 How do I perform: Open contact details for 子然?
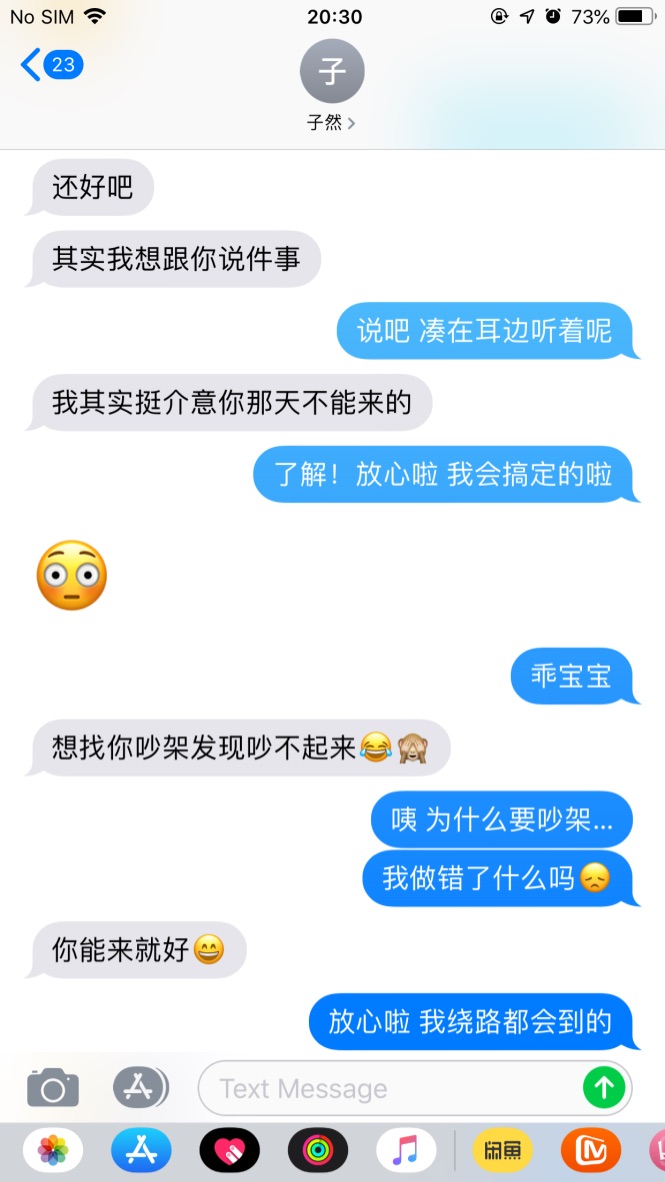(x=332, y=85)
